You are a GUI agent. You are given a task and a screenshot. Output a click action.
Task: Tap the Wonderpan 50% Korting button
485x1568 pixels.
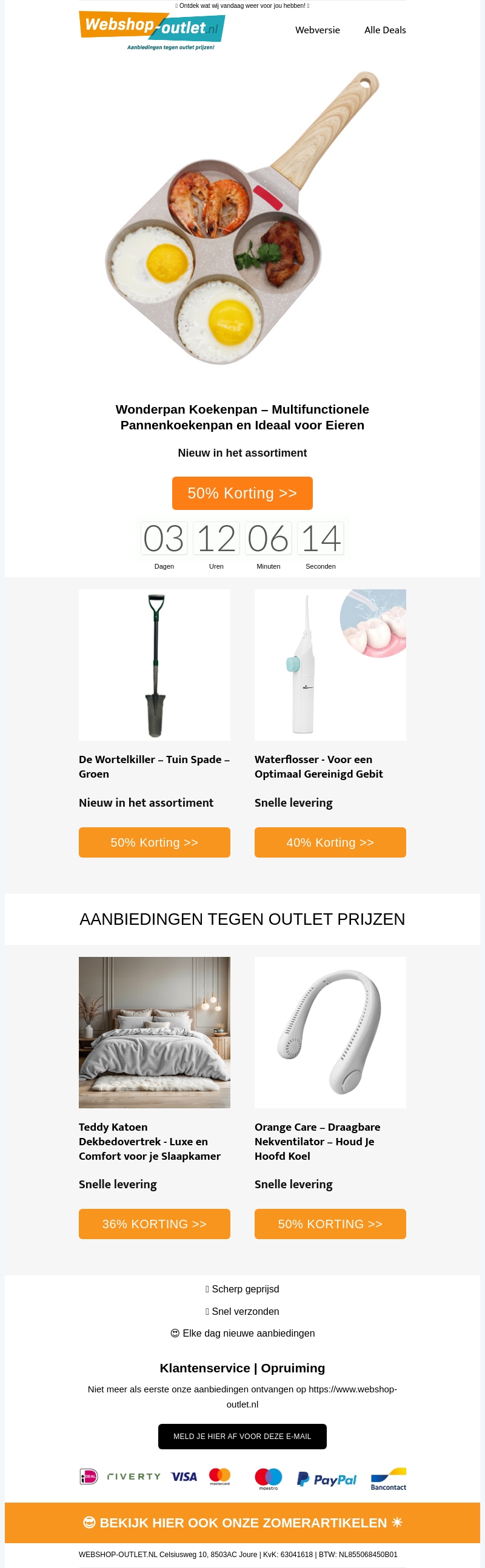click(x=242, y=493)
